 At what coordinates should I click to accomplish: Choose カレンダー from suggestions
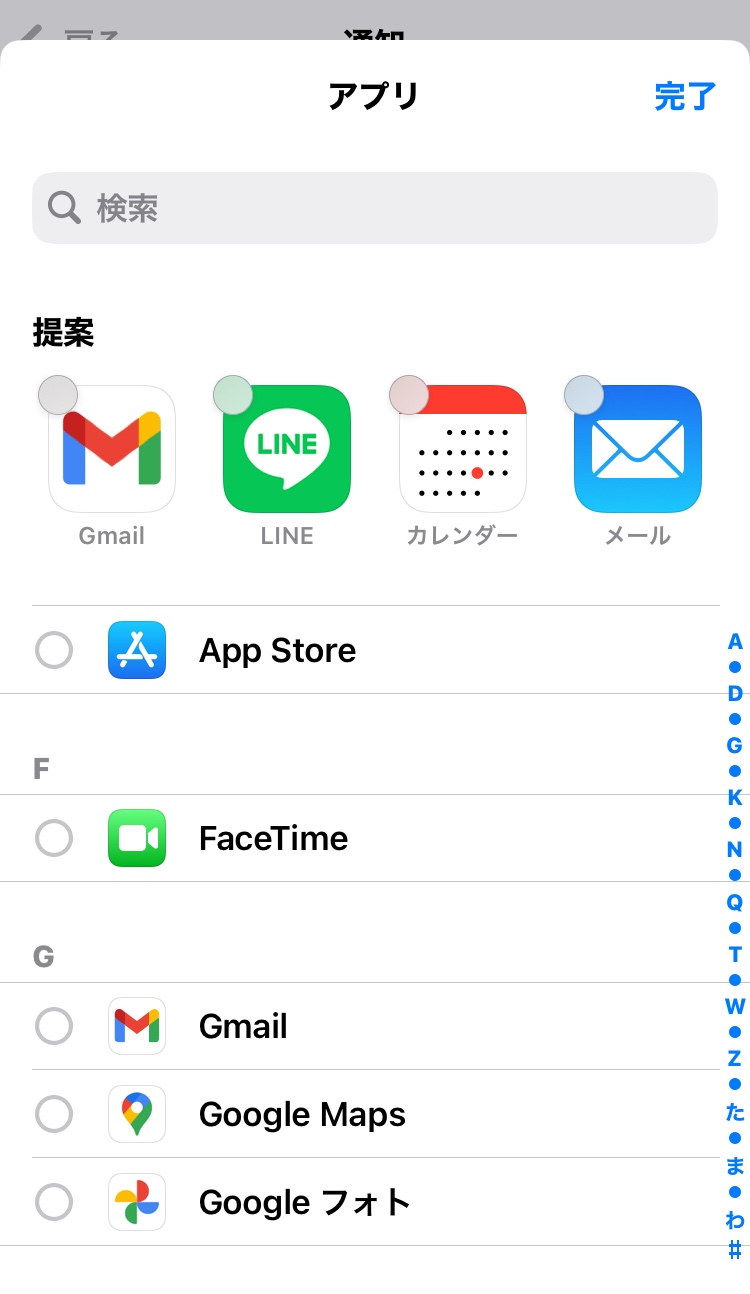[x=462, y=449]
